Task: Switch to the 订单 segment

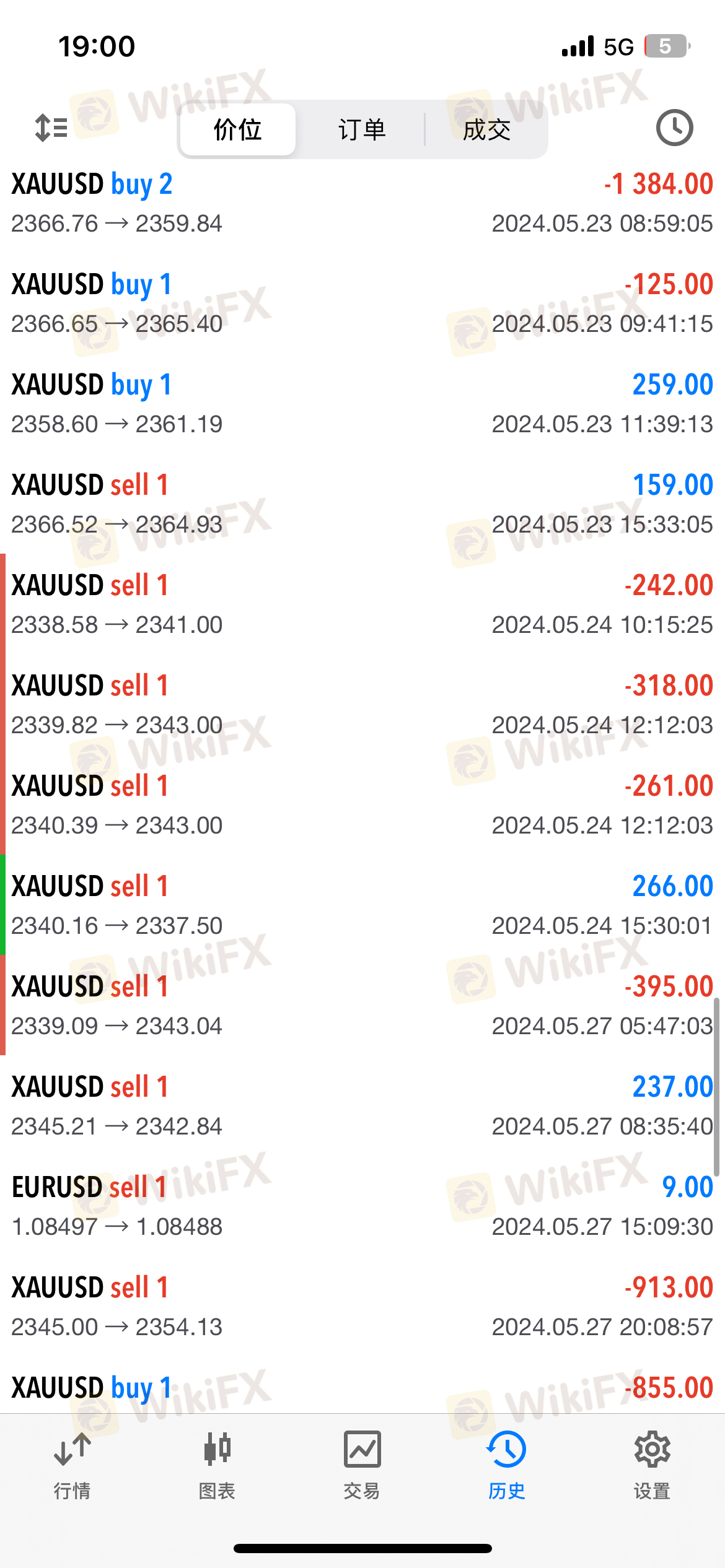Action: pos(362,129)
